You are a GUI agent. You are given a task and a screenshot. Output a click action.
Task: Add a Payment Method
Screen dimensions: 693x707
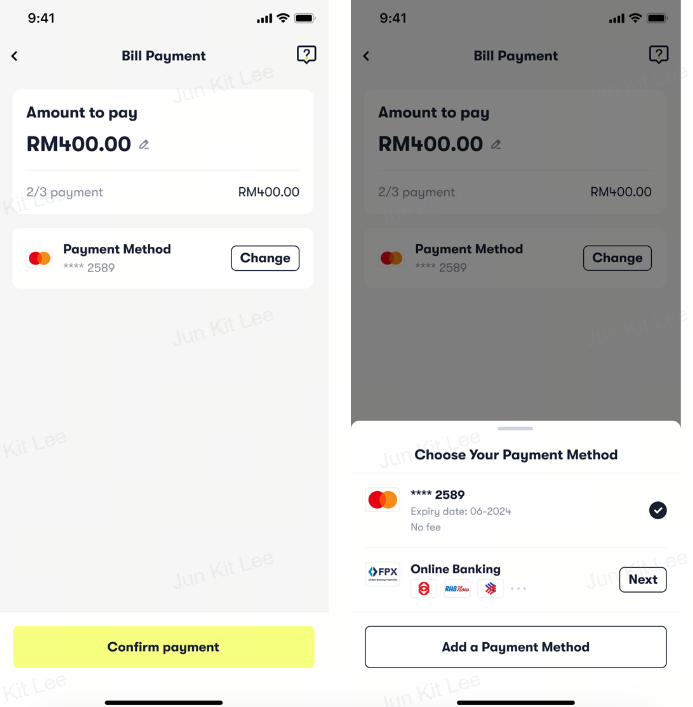tap(515, 647)
